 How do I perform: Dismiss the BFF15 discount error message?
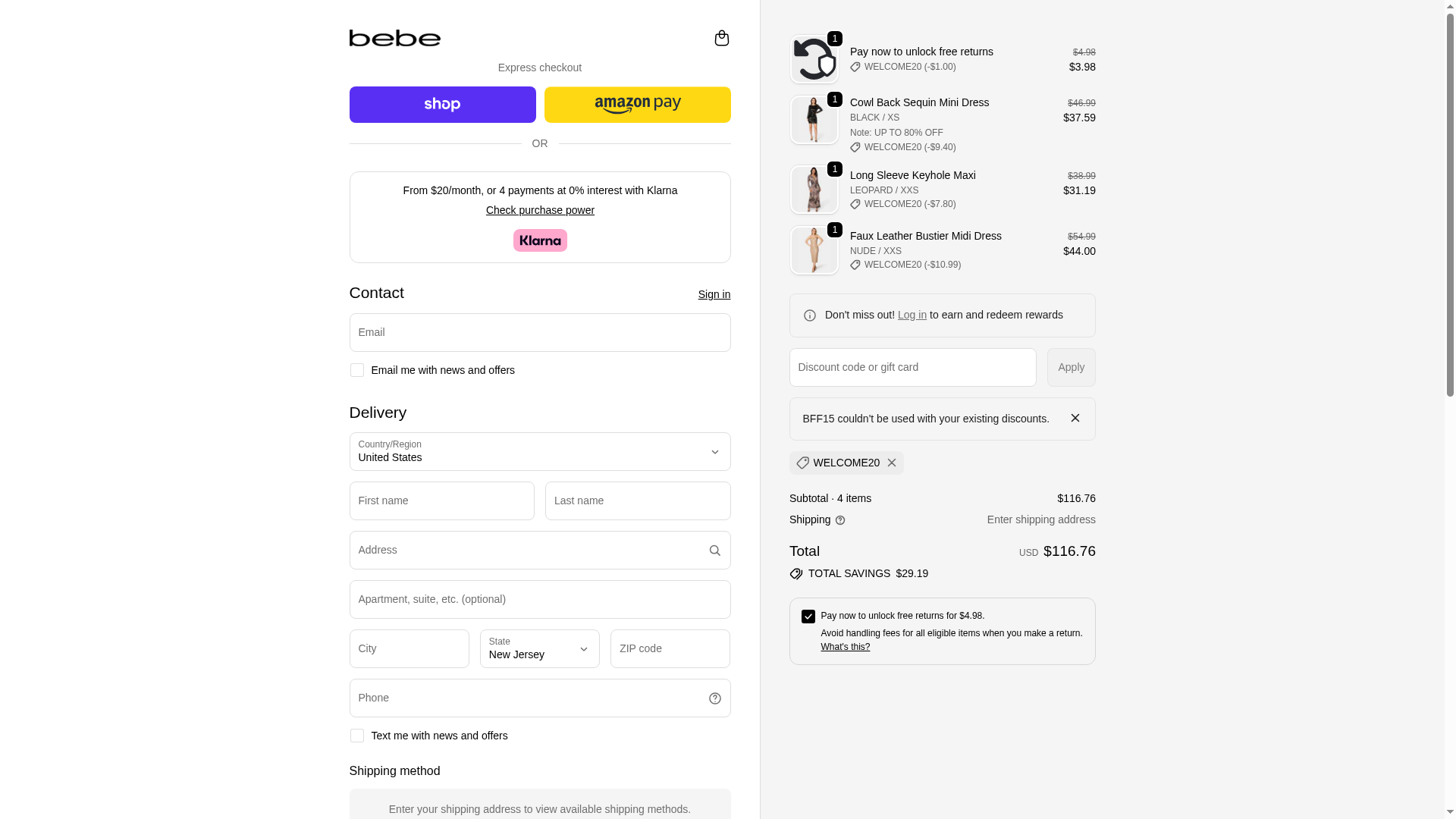click(x=1075, y=419)
